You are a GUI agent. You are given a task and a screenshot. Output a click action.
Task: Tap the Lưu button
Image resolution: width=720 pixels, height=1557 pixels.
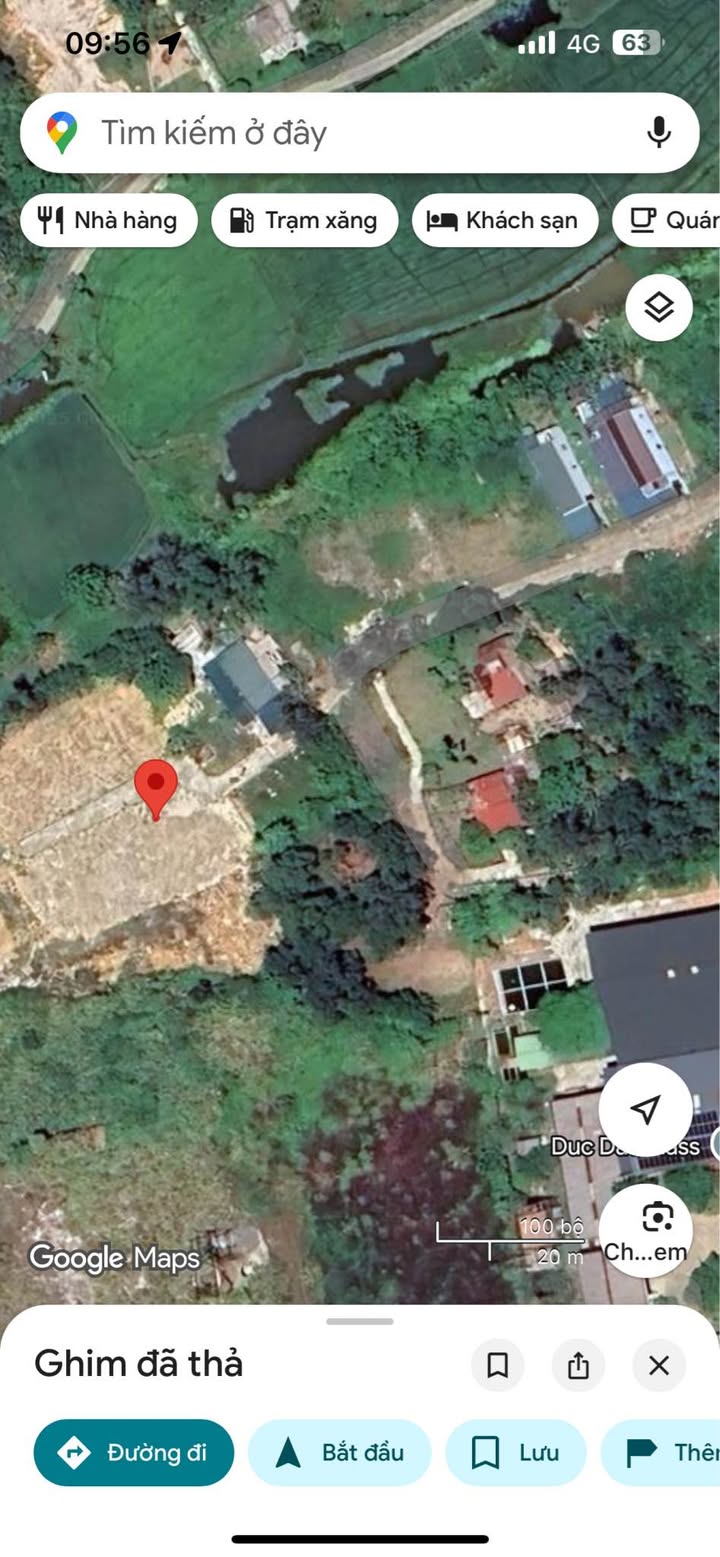(x=516, y=1452)
